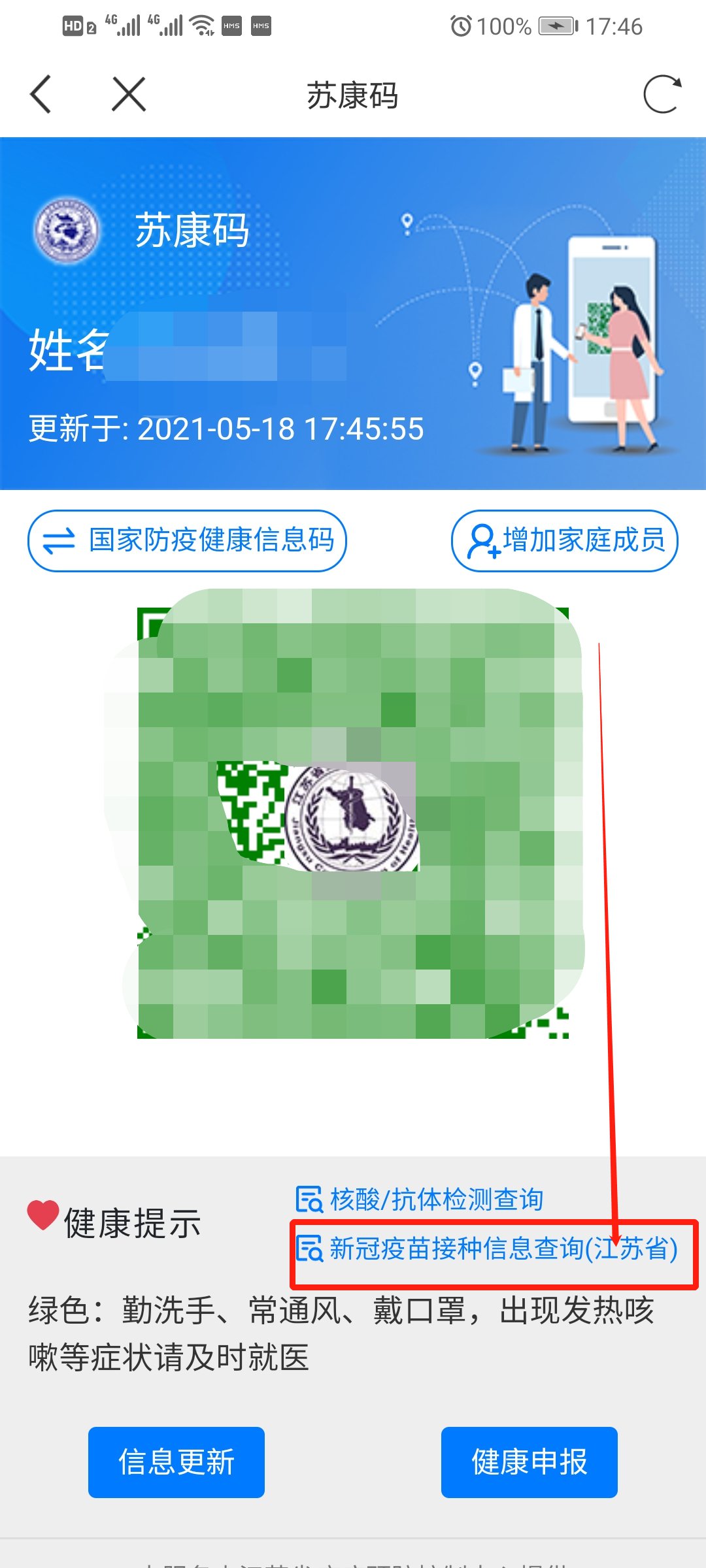Viewport: 706px width, 1568px height.
Task: Refresh the page using the reload icon
Action: coord(662,95)
